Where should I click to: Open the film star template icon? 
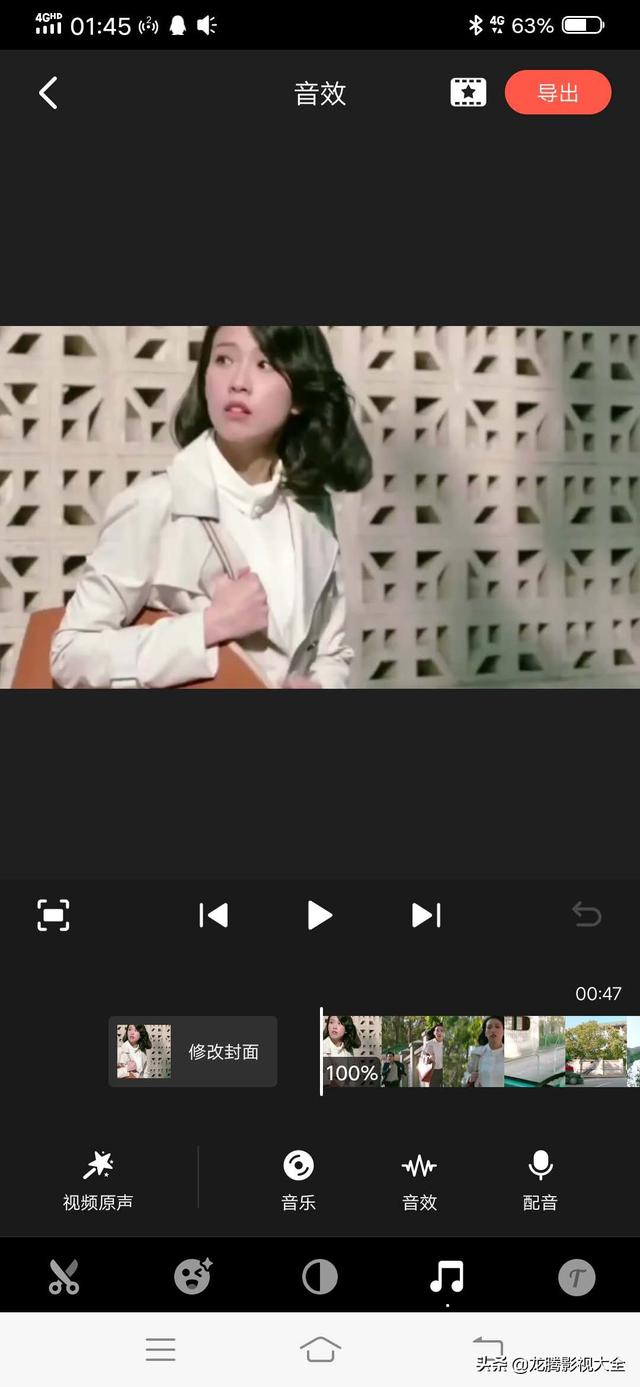468,93
